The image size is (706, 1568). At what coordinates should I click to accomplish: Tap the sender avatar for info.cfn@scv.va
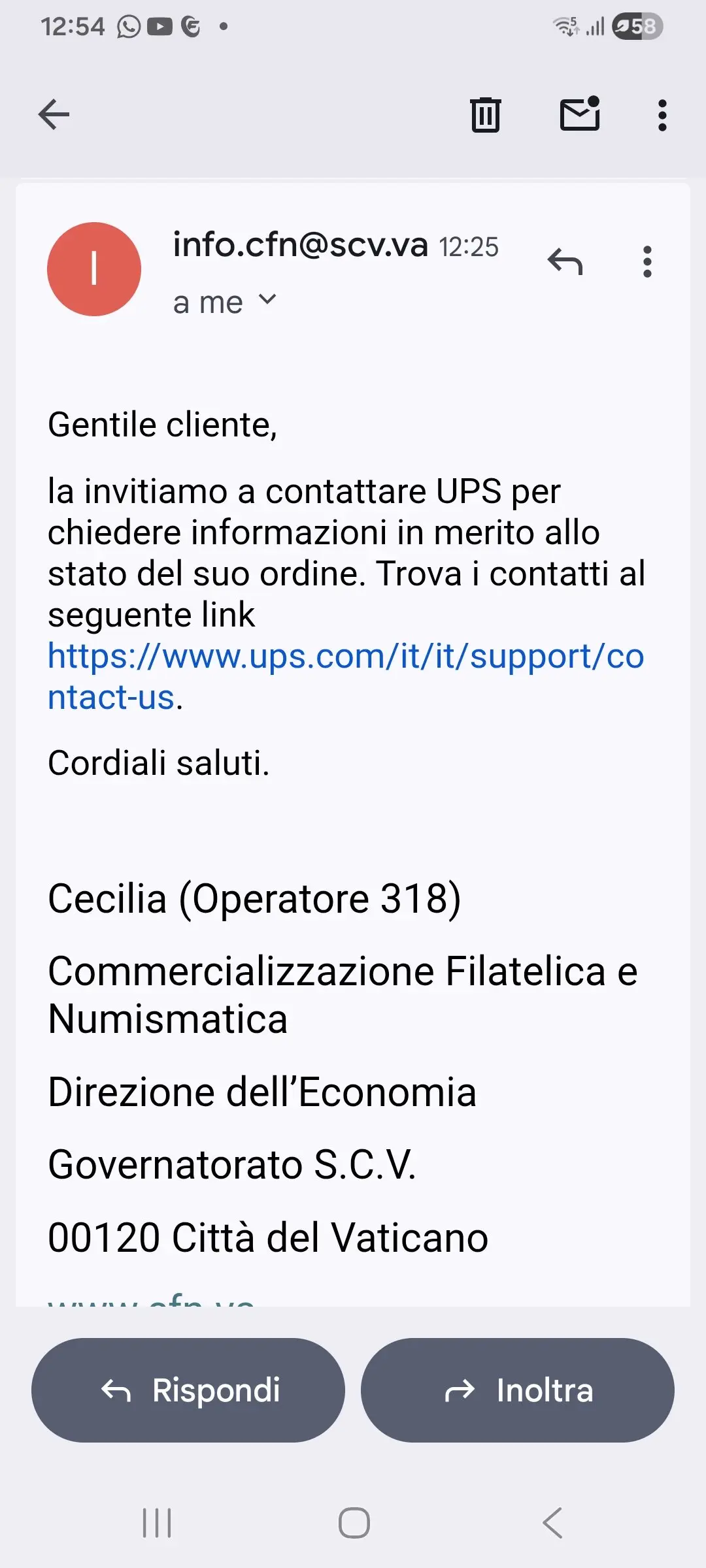click(x=94, y=269)
